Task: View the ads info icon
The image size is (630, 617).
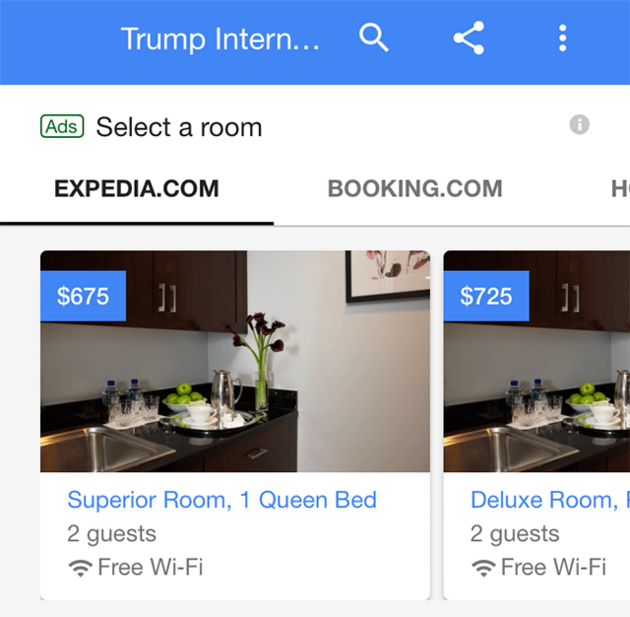Action: point(579,125)
